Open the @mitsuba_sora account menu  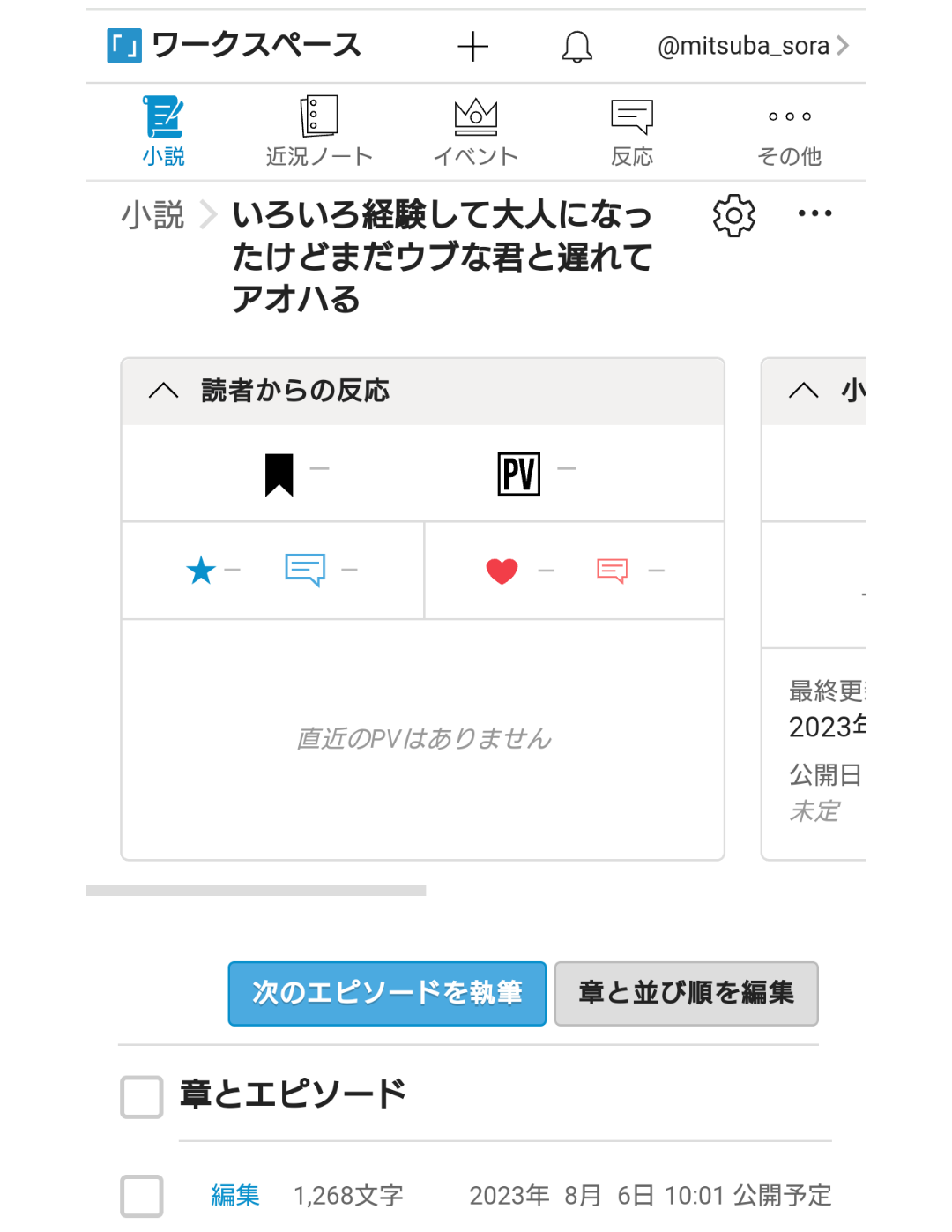[752, 46]
